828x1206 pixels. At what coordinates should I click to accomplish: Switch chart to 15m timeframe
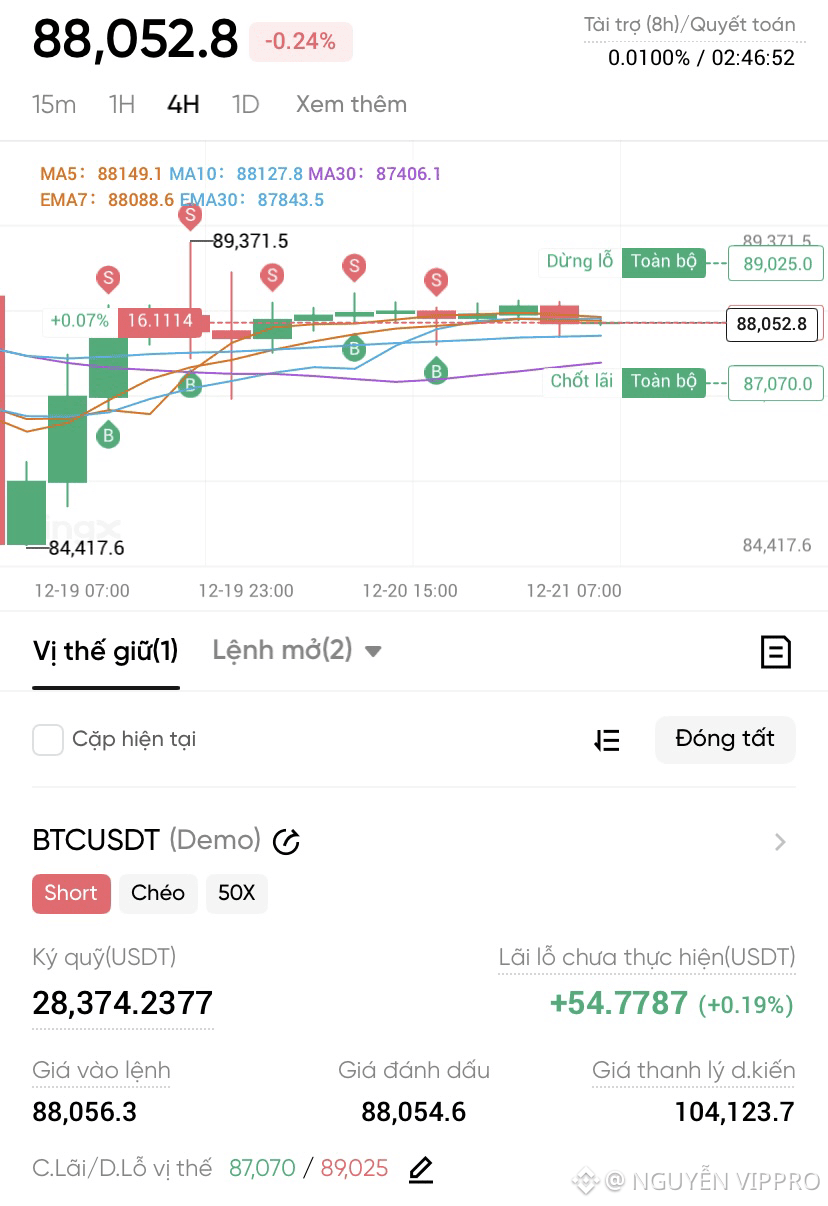54,104
